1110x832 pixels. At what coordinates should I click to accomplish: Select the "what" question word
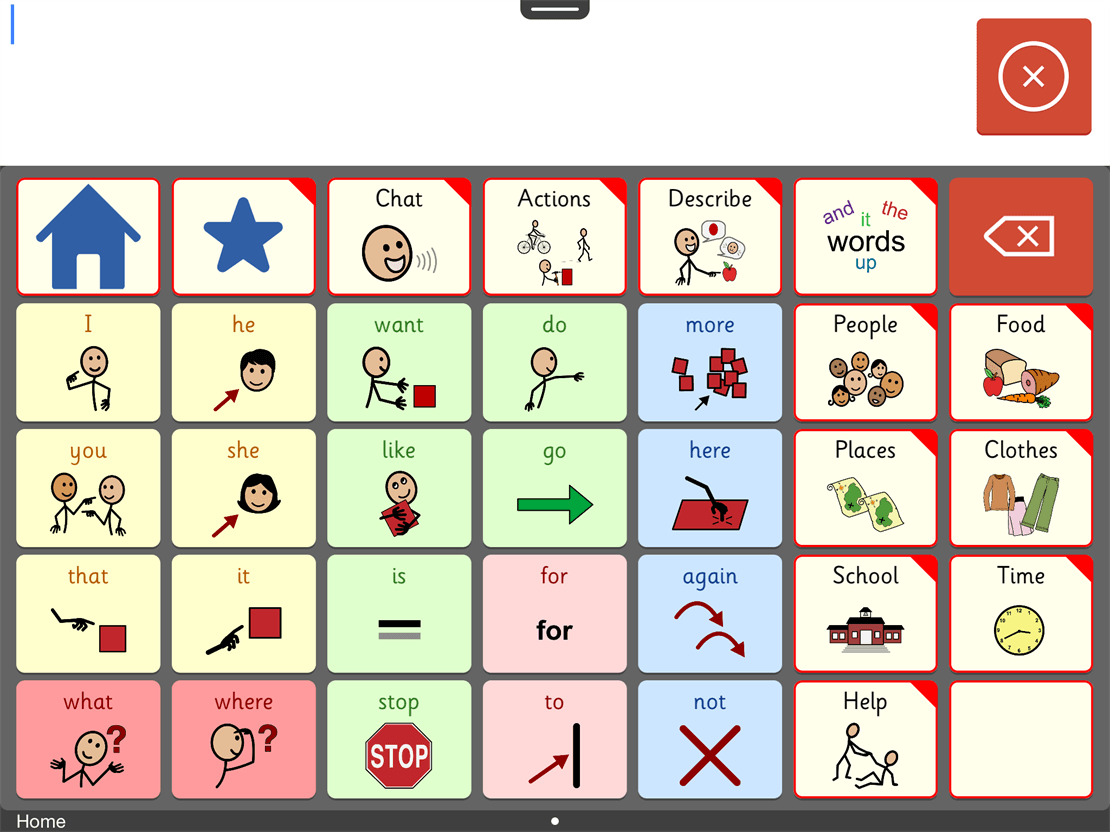(88, 740)
